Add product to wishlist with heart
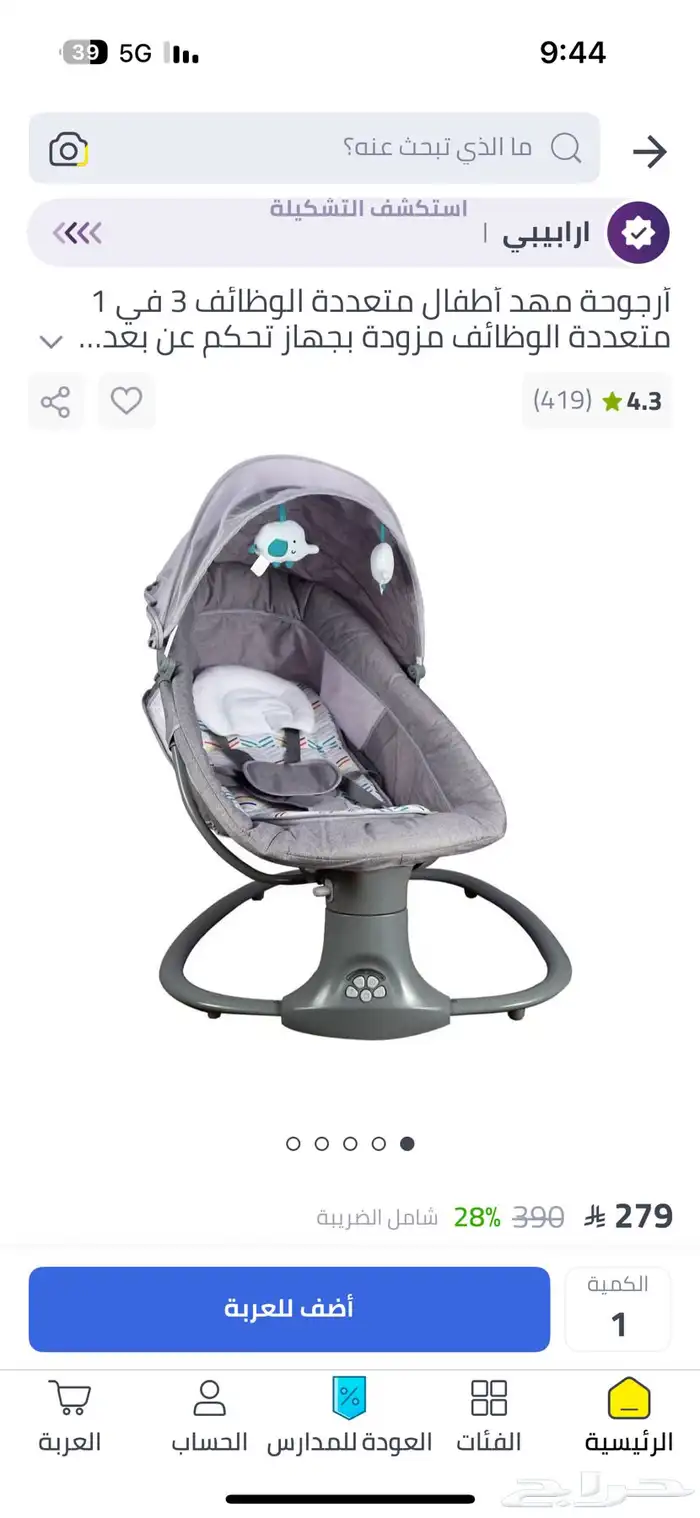 [126, 401]
